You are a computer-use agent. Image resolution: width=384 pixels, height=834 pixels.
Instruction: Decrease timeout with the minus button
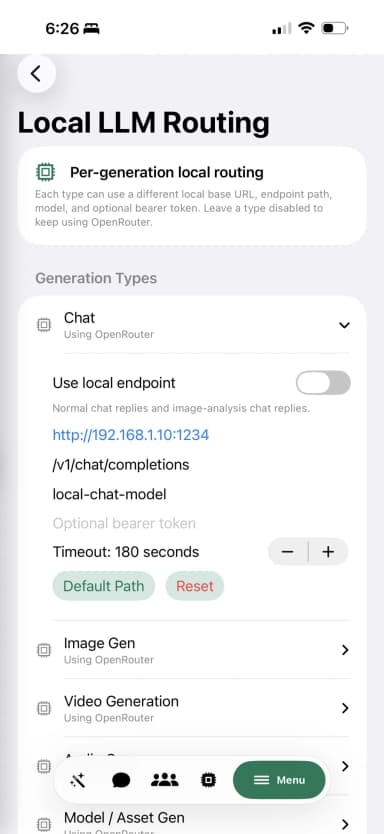click(x=288, y=552)
